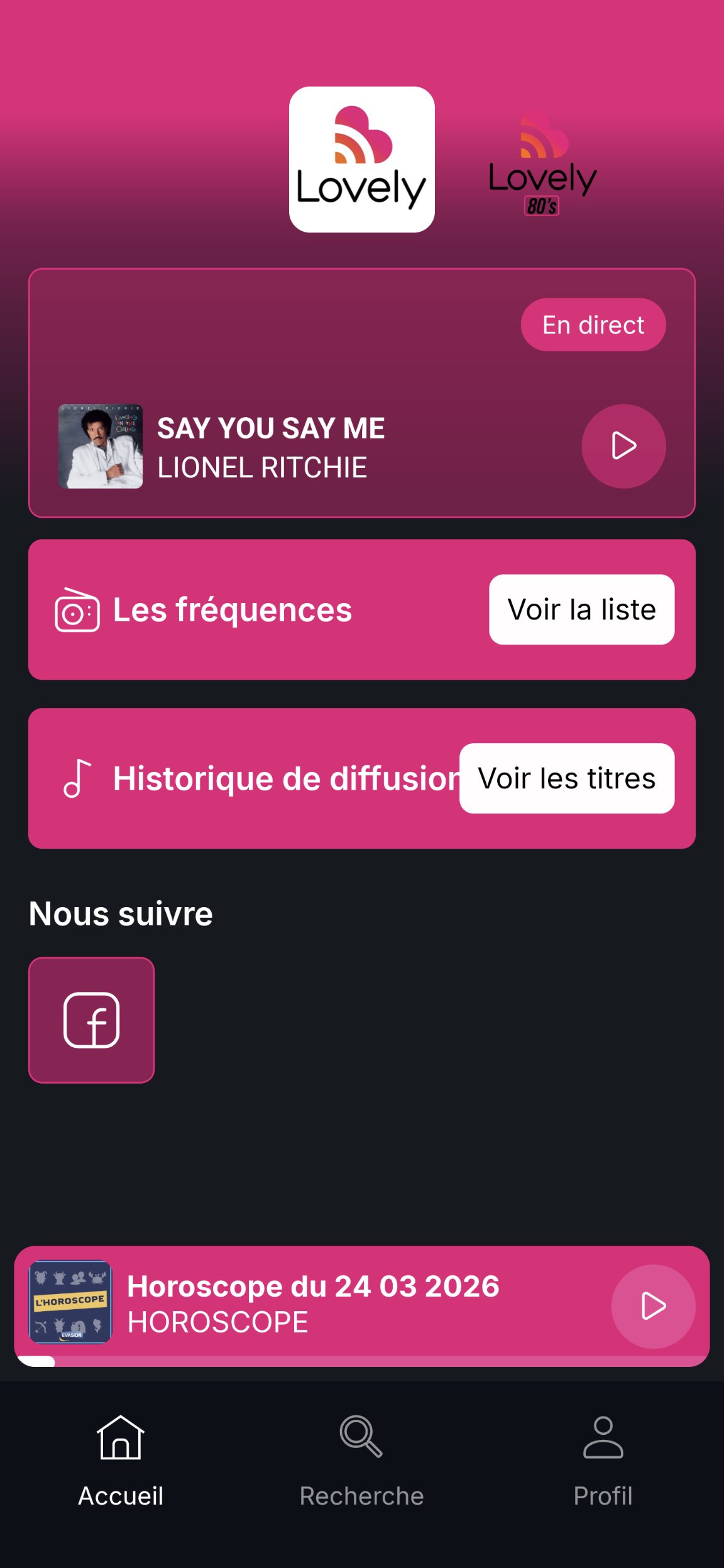This screenshot has width=724, height=1568.
Task: Tap Voir la liste for frequencies
Action: pyautogui.click(x=581, y=609)
